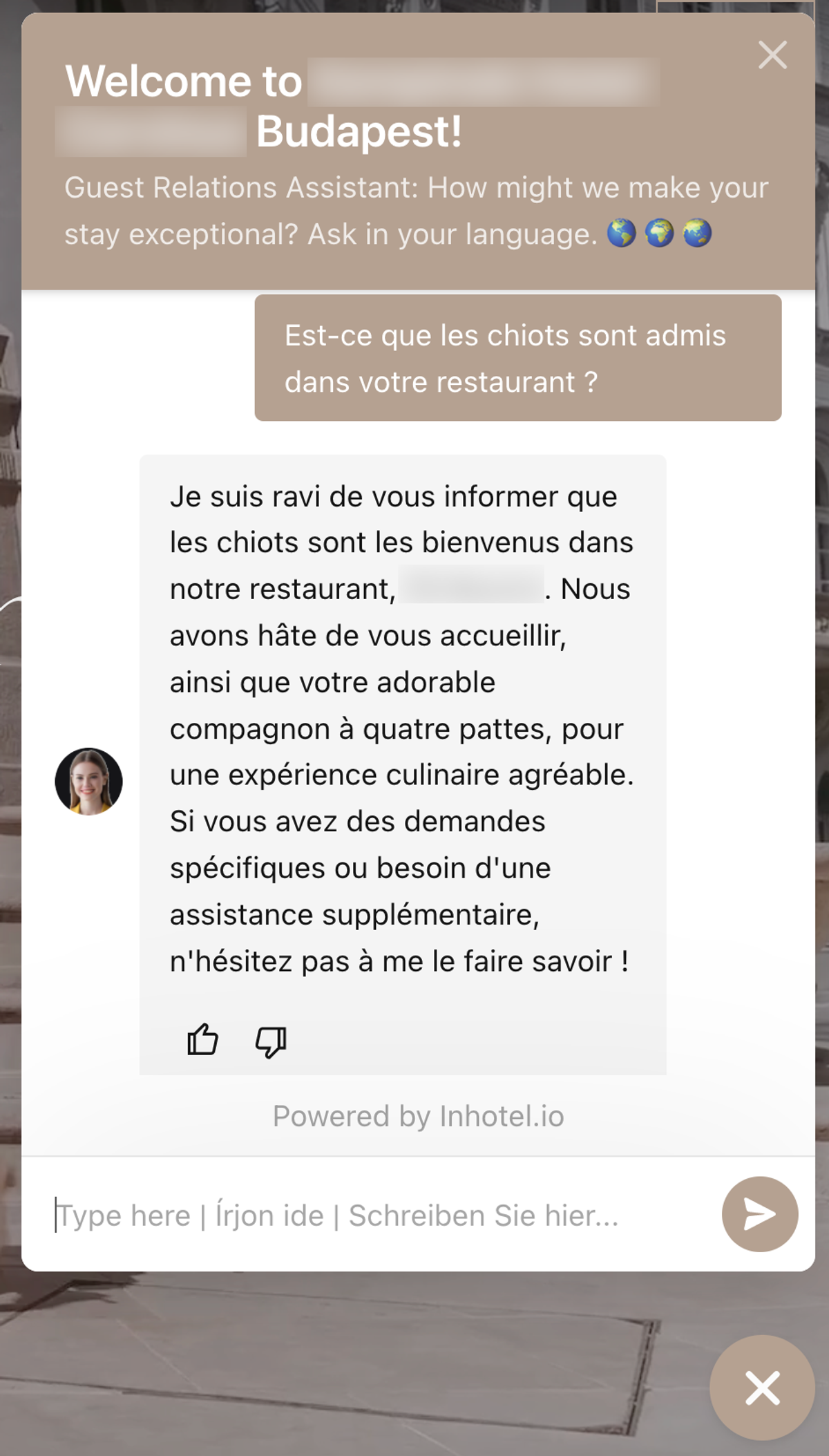Give thumbs up to the assistant's reply
Screen dimensions: 829x1456
(x=202, y=1039)
